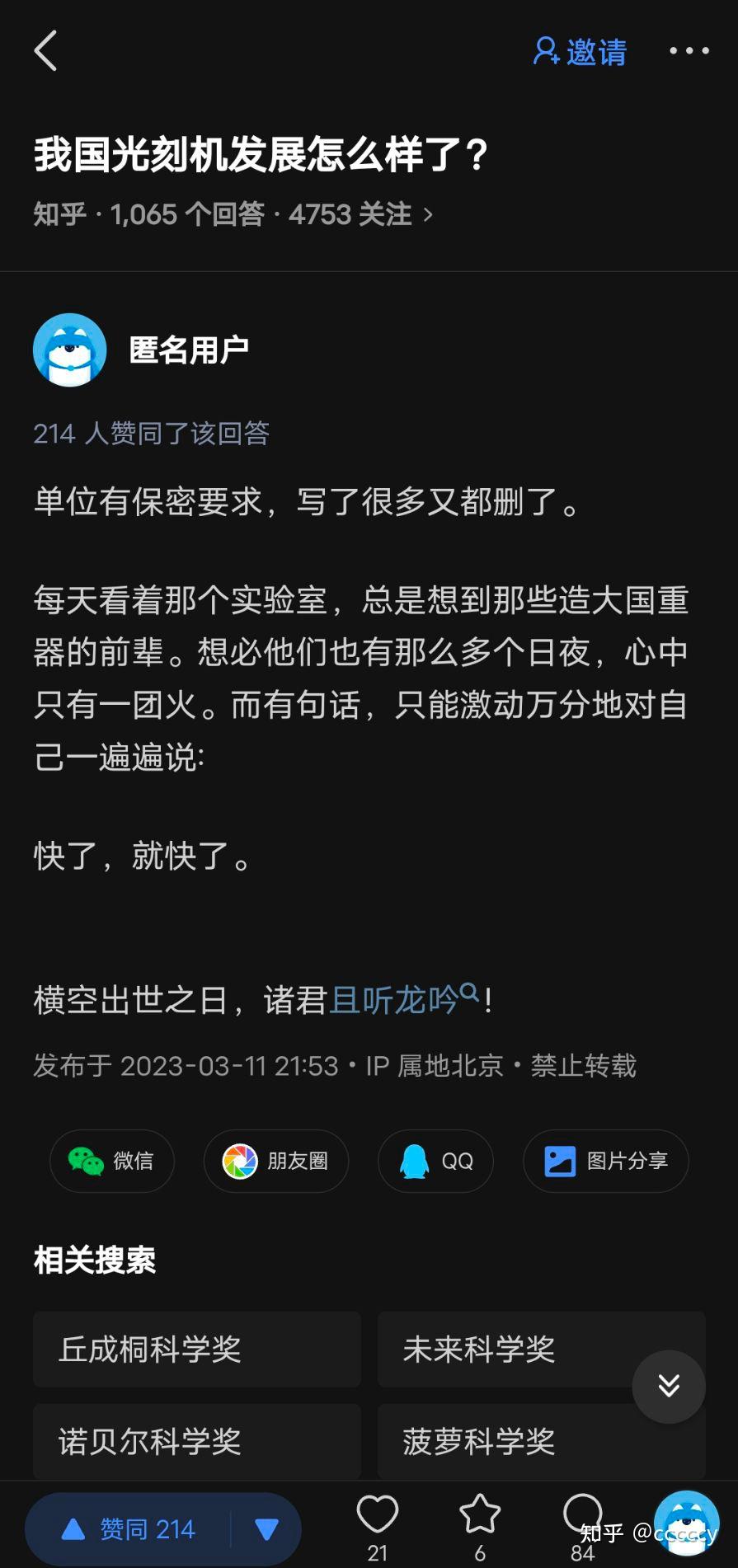The height and width of the screenshot is (1568, 738).
Task: Select 图片分享 image sharing
Action: pos(605,1161)
